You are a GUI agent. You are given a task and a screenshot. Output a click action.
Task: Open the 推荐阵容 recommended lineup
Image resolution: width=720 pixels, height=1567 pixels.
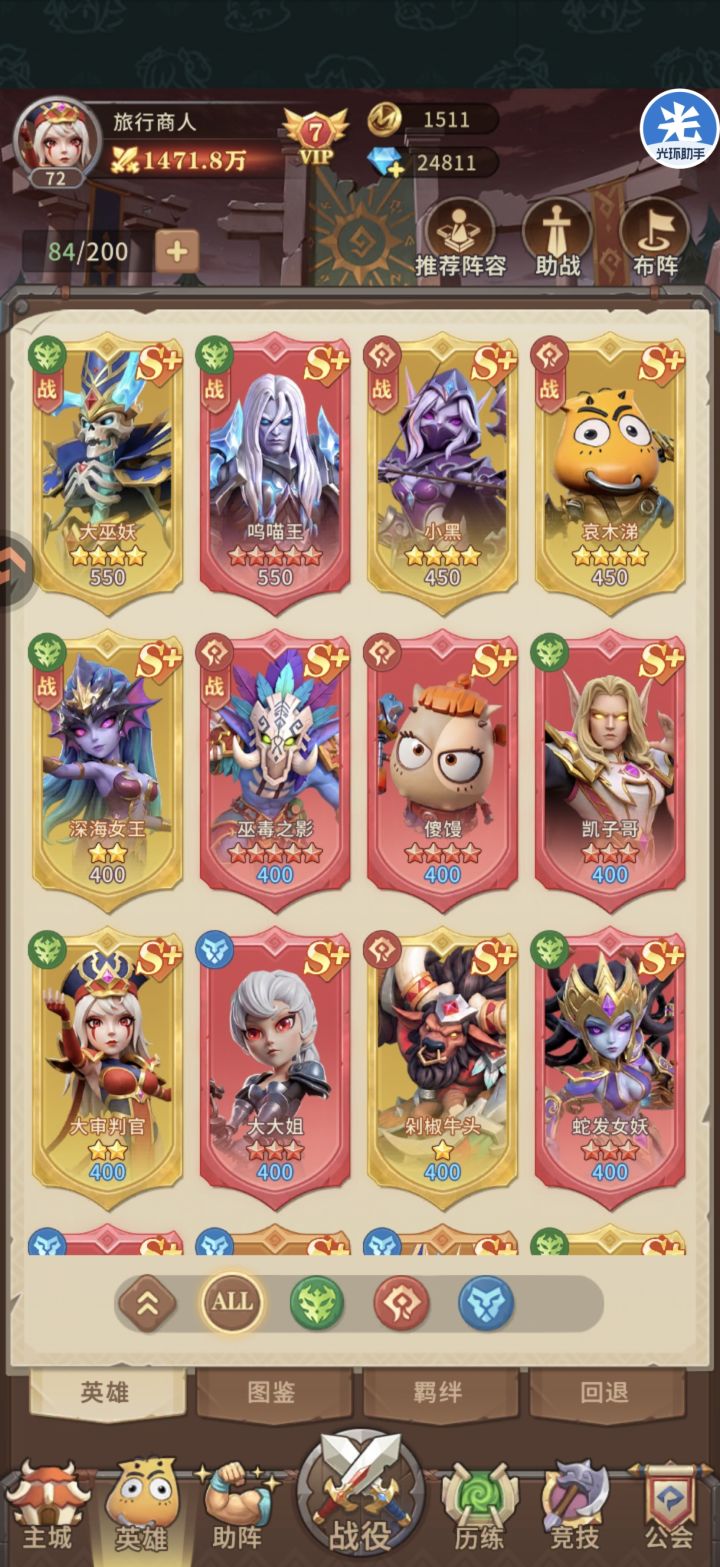pos(461,238)
